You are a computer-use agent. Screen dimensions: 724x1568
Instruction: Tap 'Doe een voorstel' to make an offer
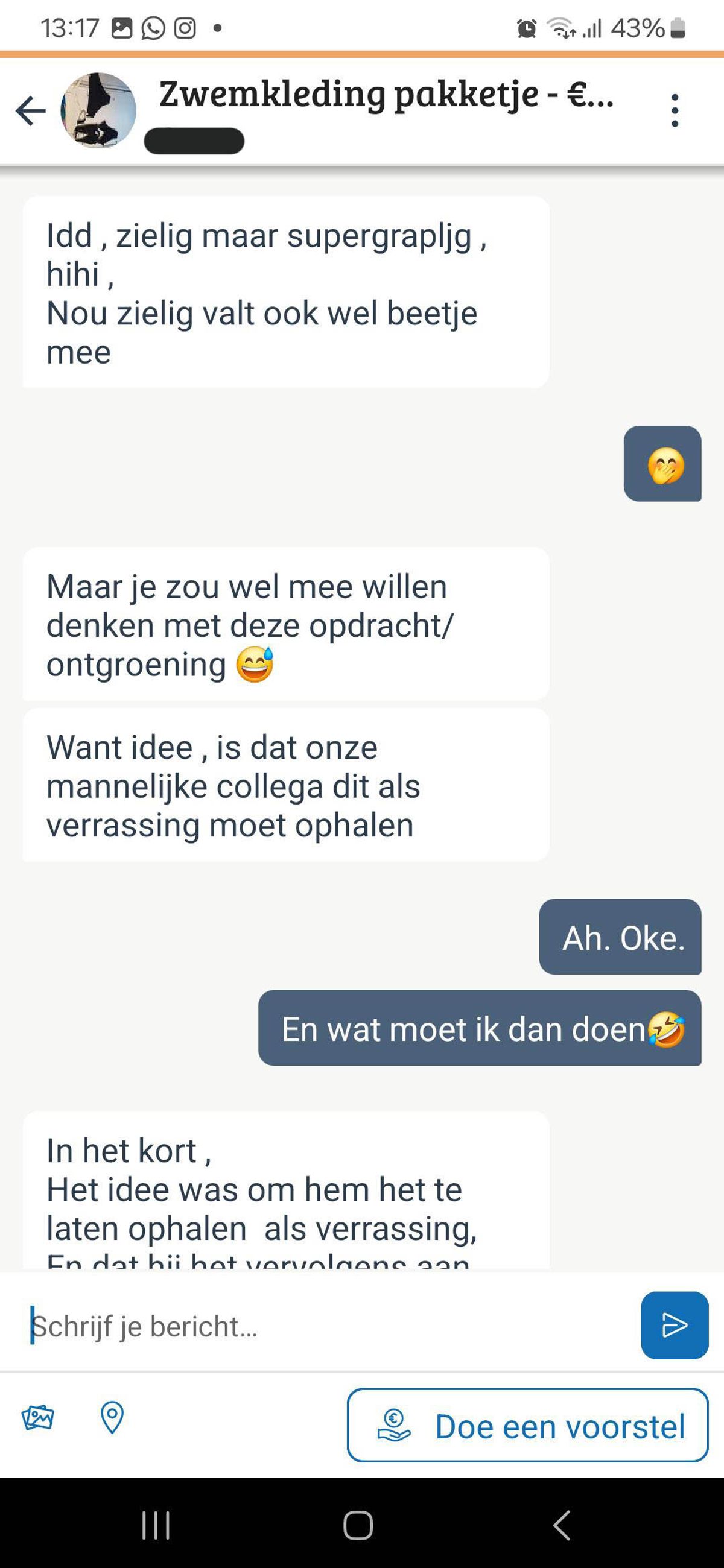pos(527,1426)
